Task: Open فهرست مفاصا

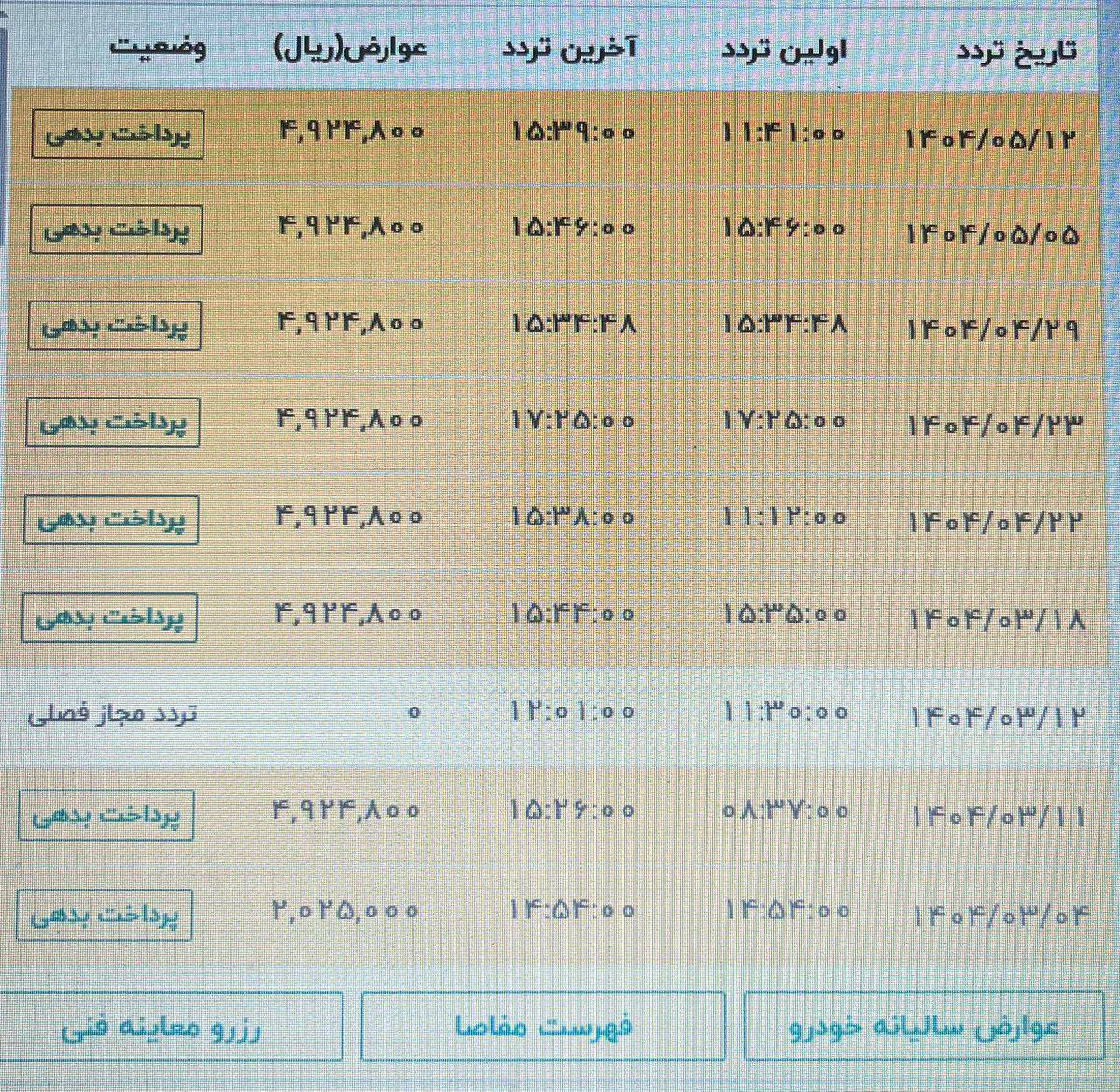Action: 542,1027
